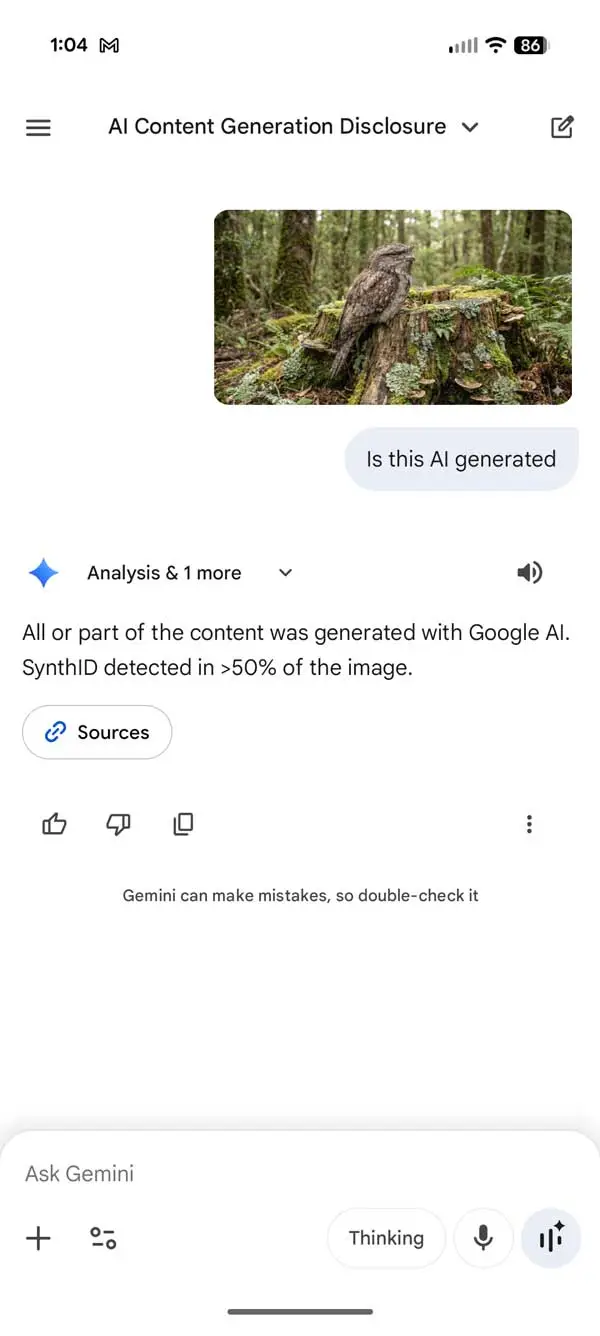
Task: Start Gemini Live voice mode
Action: tap(551, 1238)
